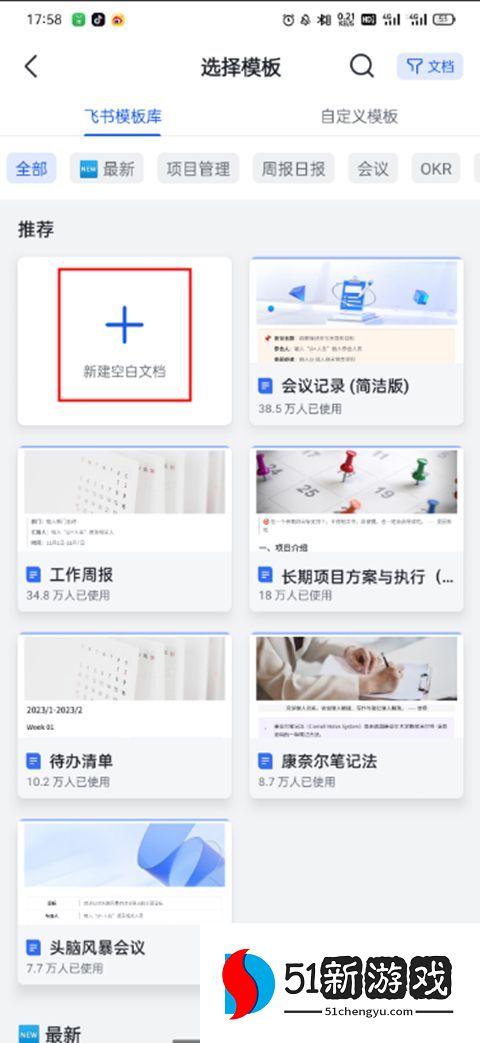Filter by 周报日报 chip
This screenshot has height=1043, width=480.
click(293, 168)
